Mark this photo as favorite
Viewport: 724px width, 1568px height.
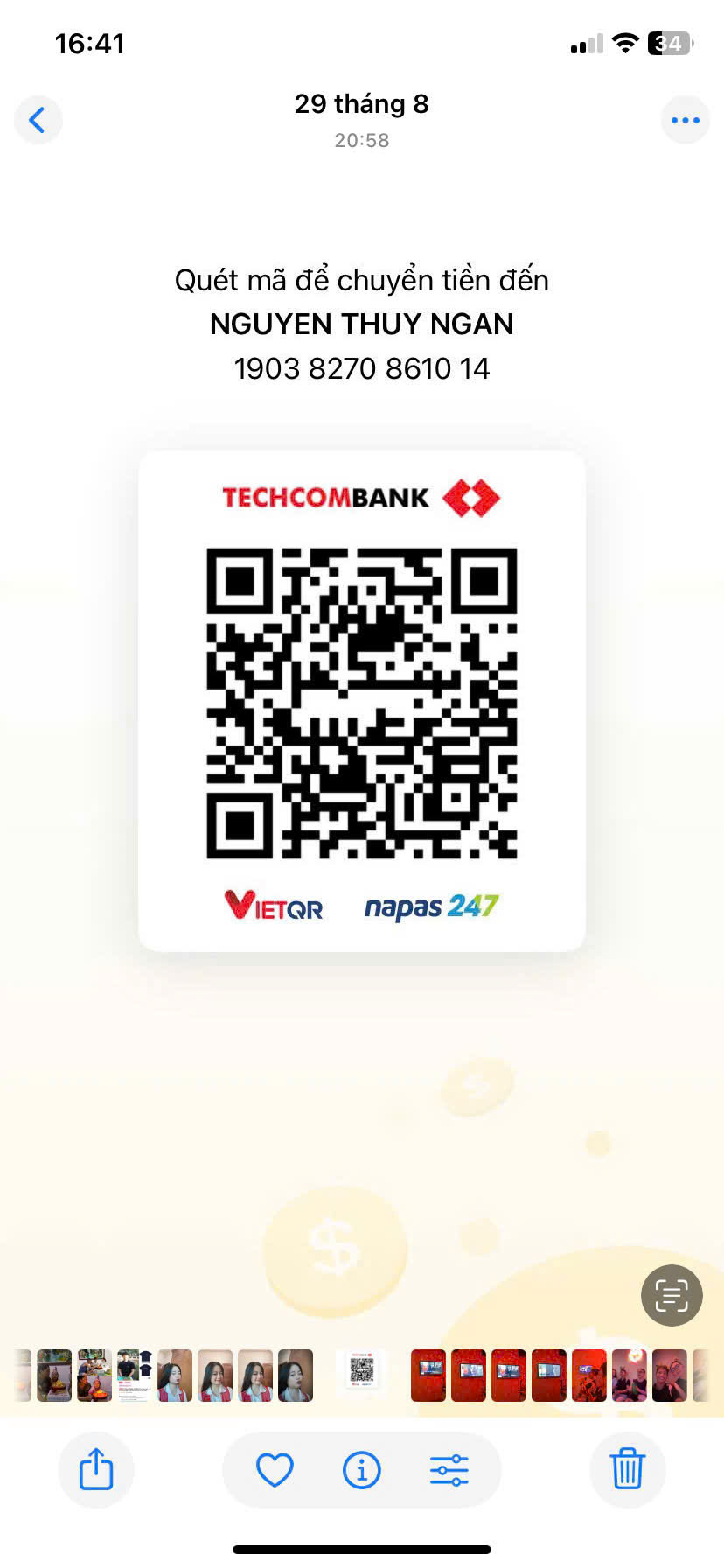275,1470
